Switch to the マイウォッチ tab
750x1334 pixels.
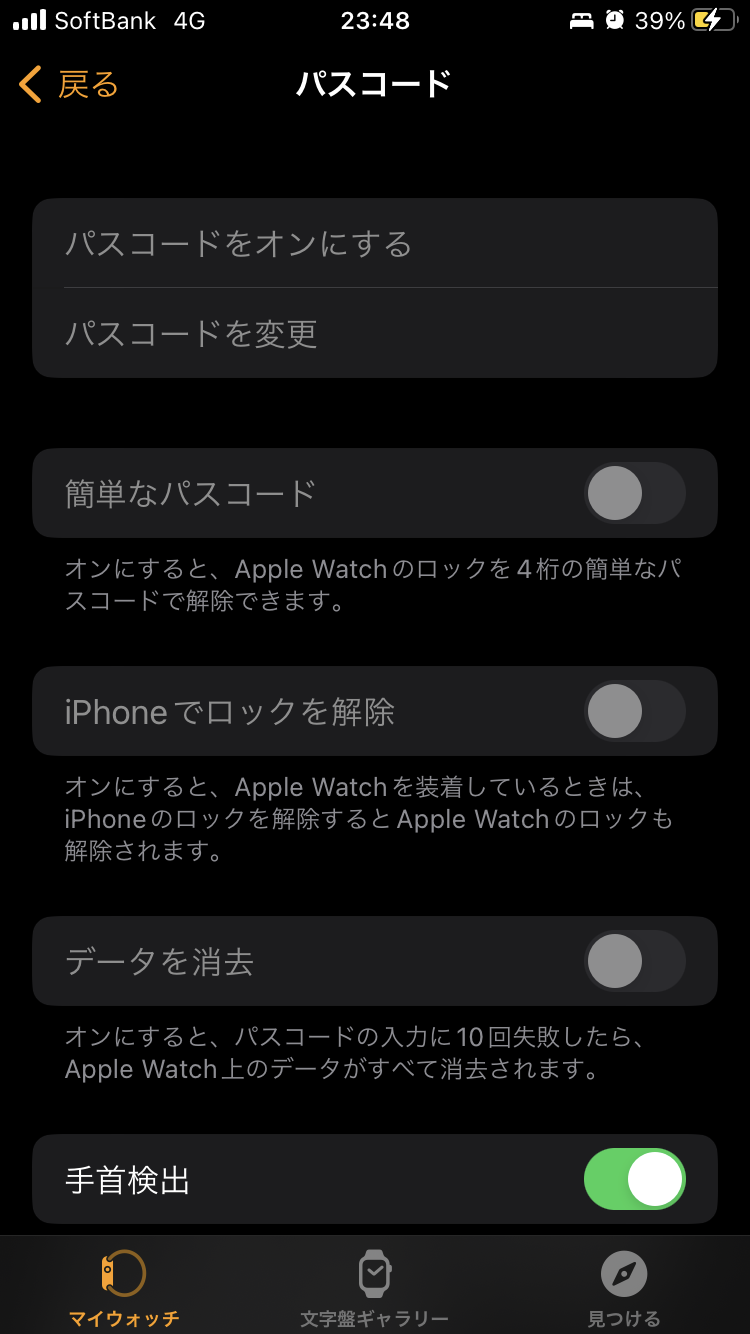pyautogui.click(x=124, y=1288)
